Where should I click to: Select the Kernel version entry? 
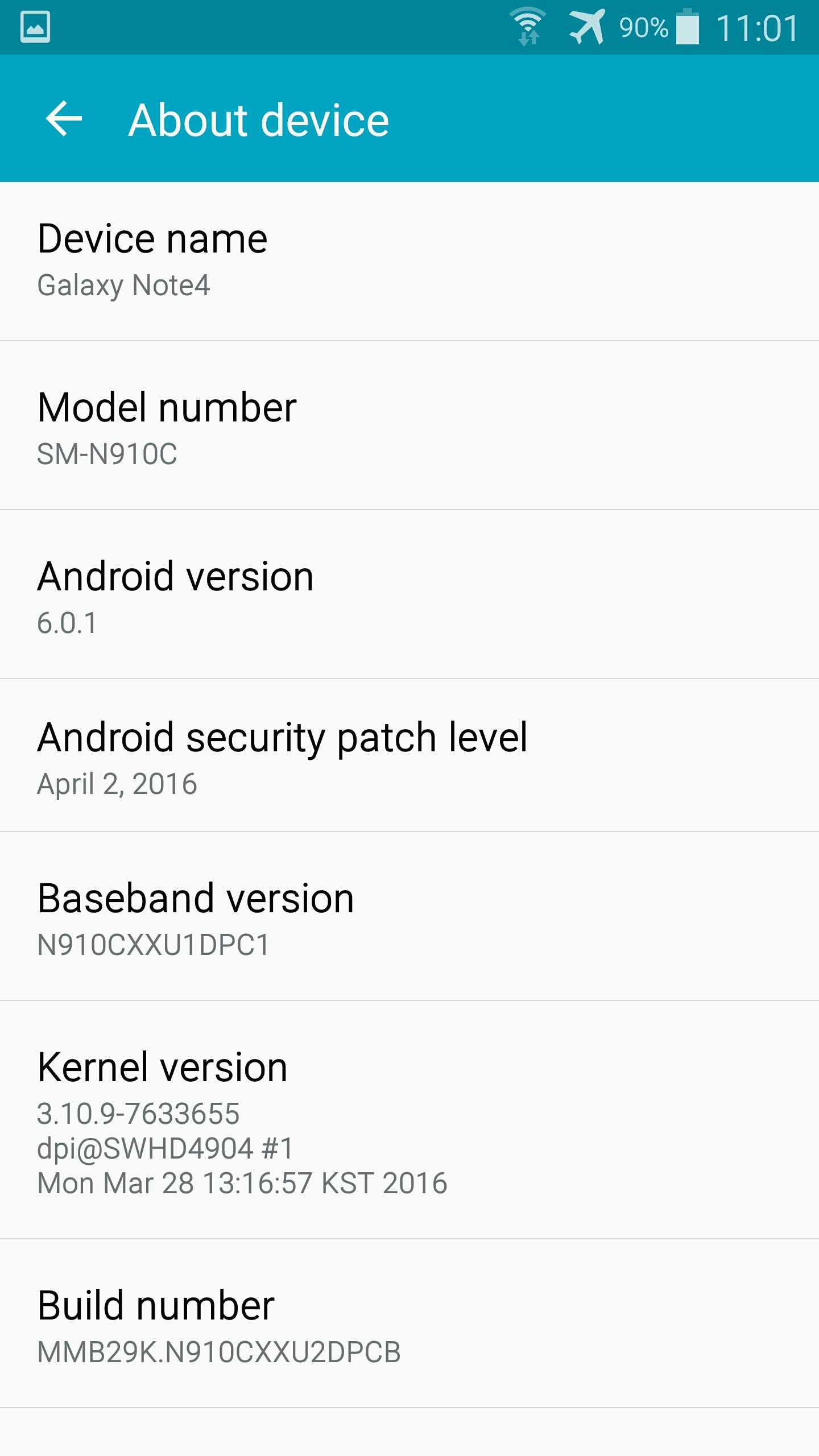point(409,1119)
